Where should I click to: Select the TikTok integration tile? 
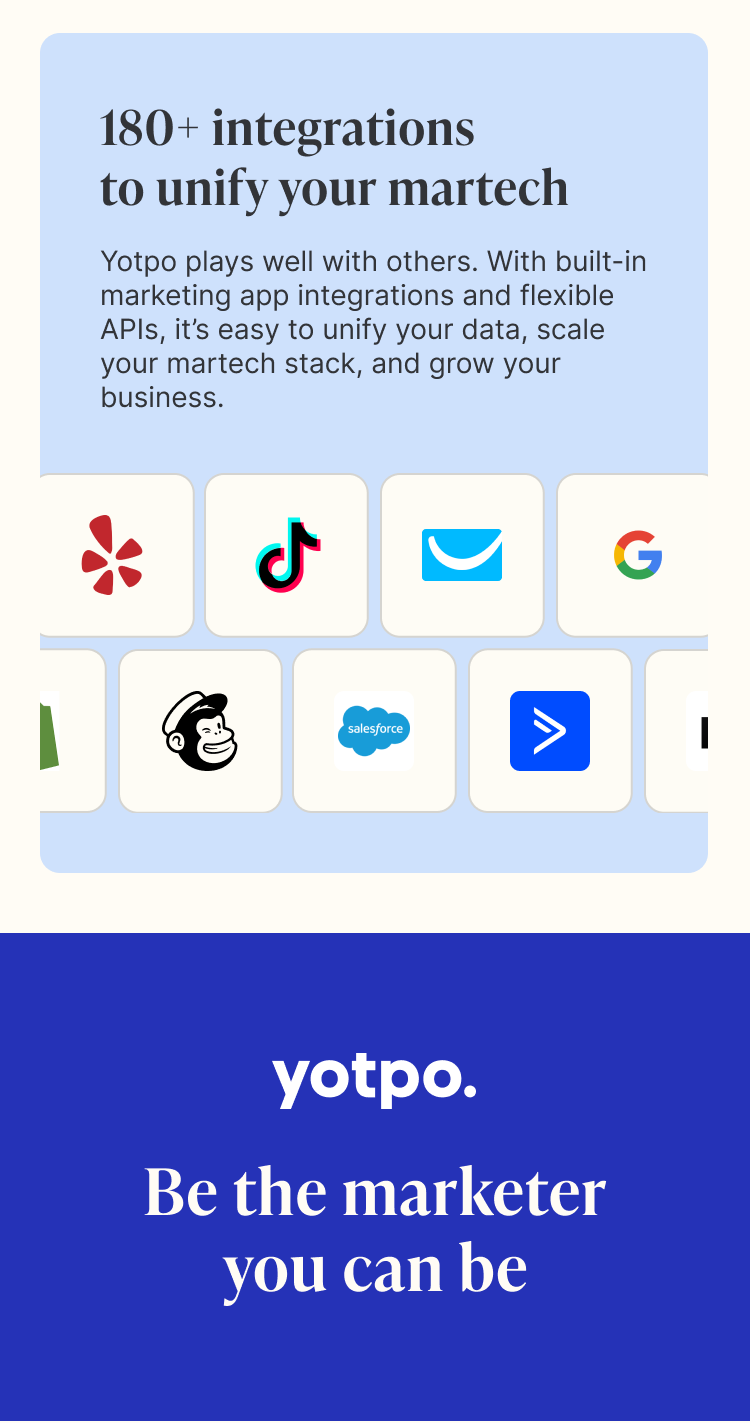(x=287, y=555)
